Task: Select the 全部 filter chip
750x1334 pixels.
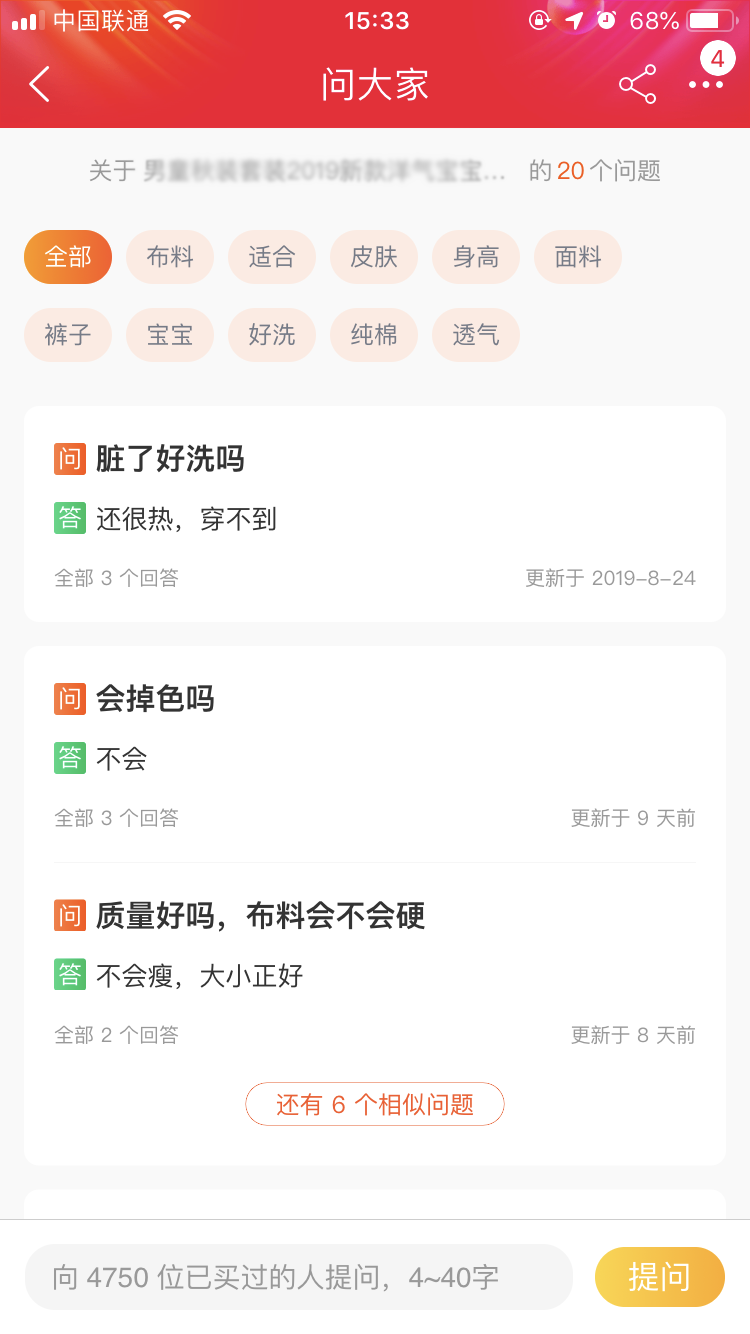Action: coord(68,257)
